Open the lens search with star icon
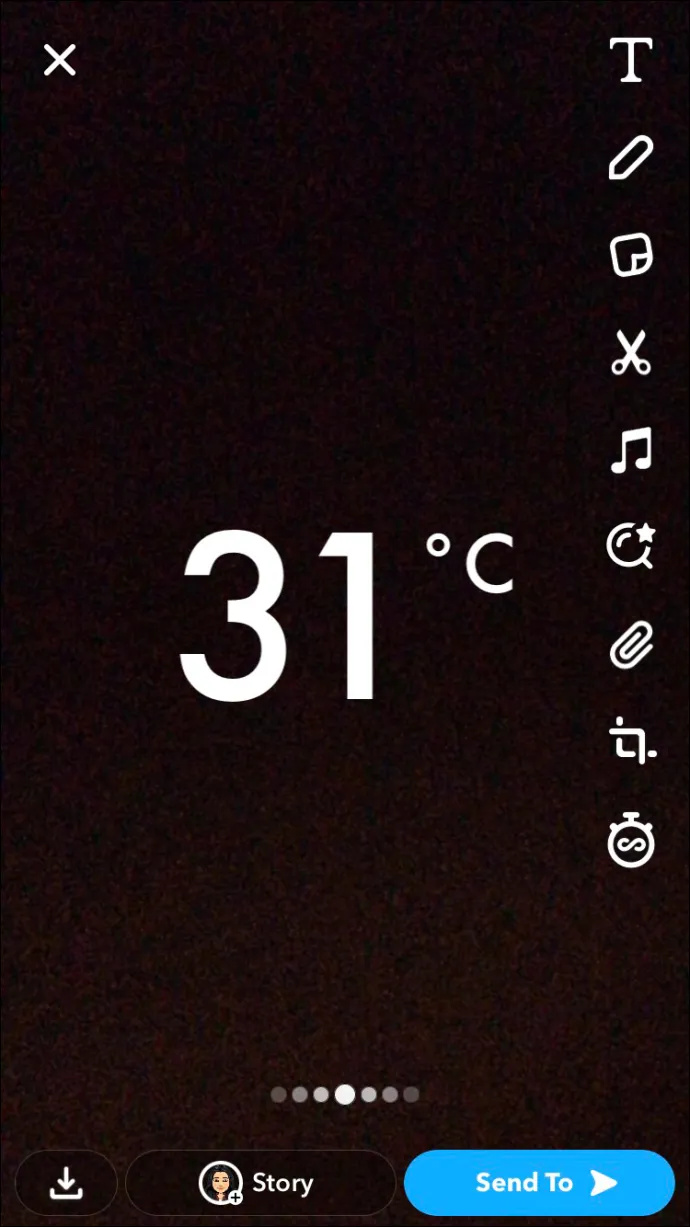 [631, 547]
